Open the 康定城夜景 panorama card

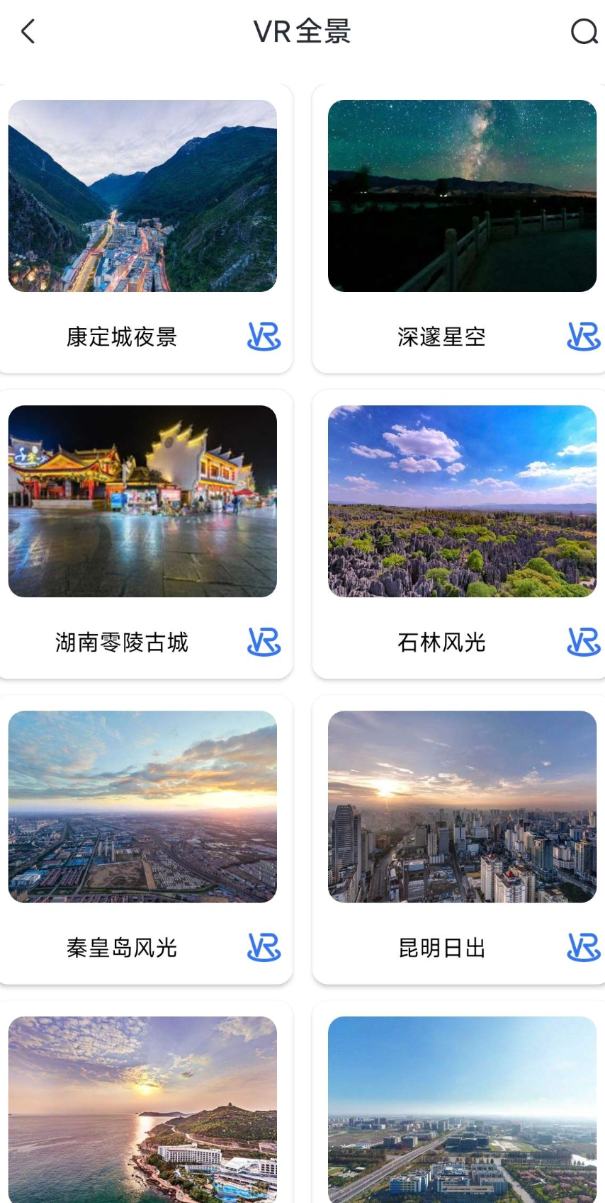(x=142, y=196)
